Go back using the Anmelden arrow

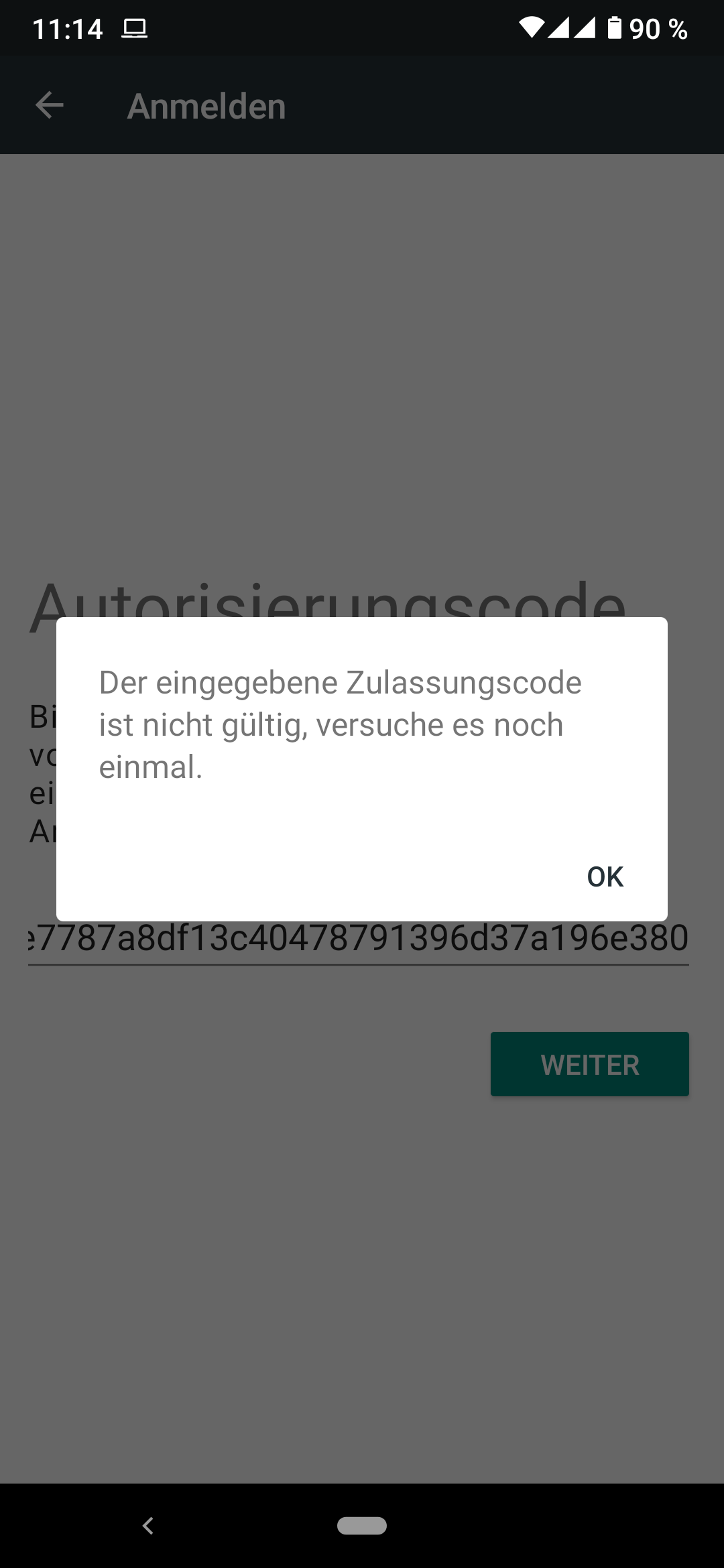50,105
